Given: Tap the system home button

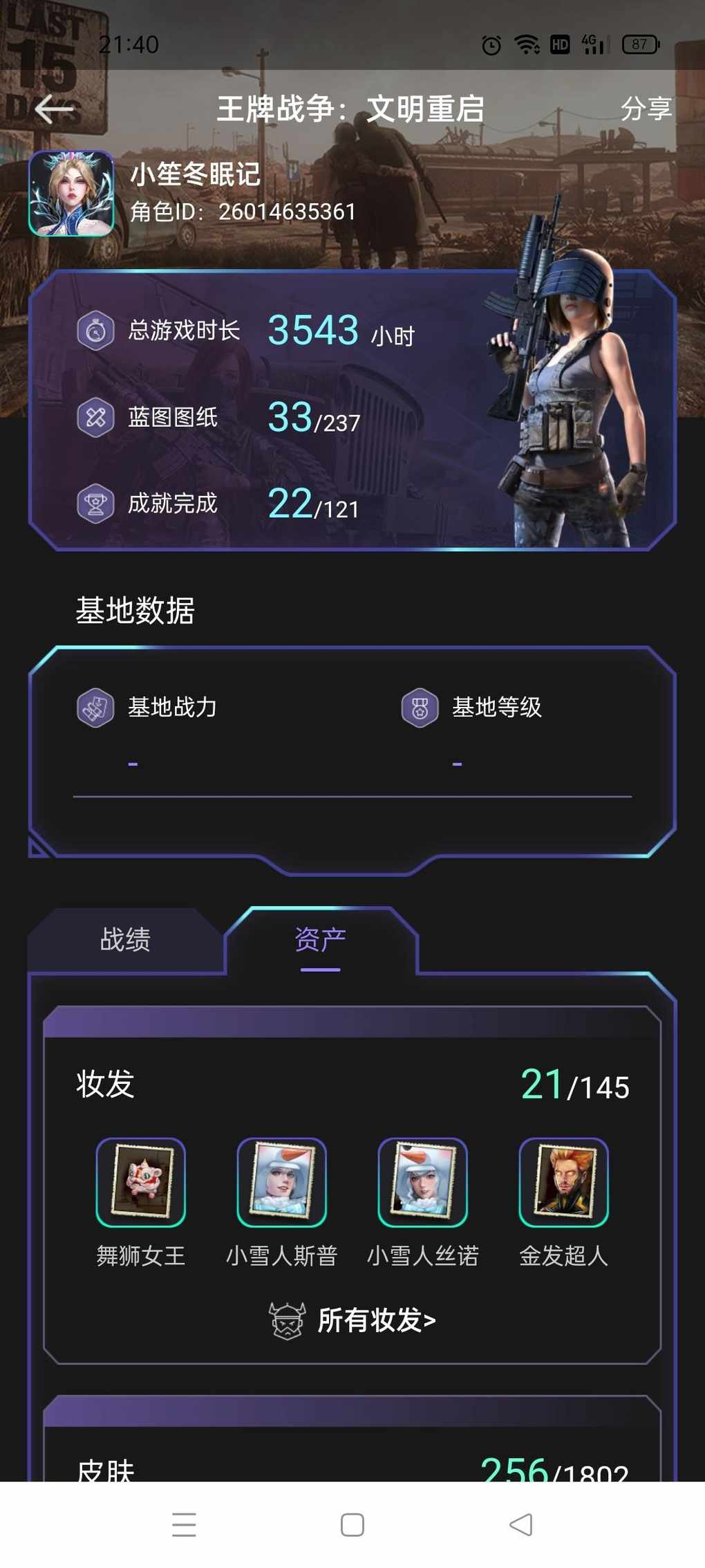Looking at the screenshot, I should pyautogui.click(x=352, y=1524).
